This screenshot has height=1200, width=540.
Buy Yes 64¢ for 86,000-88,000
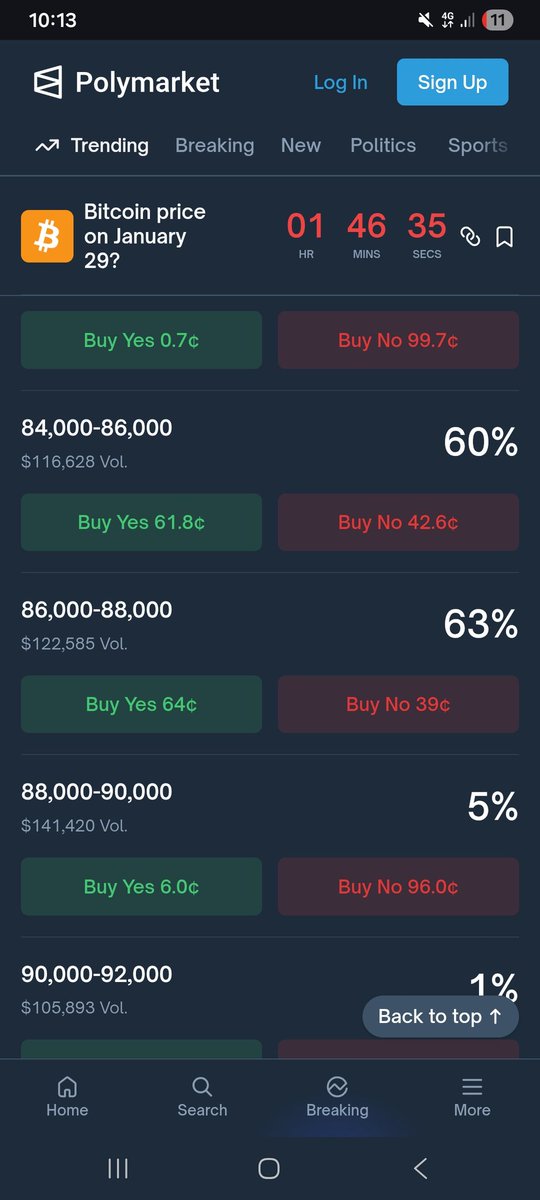141,704
